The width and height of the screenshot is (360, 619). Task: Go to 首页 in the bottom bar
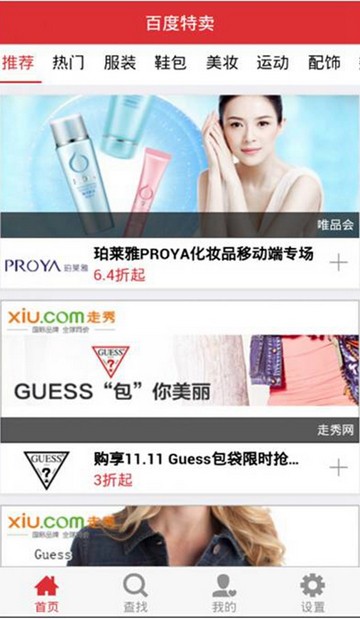pyautogui.click(x=47, y=593)
